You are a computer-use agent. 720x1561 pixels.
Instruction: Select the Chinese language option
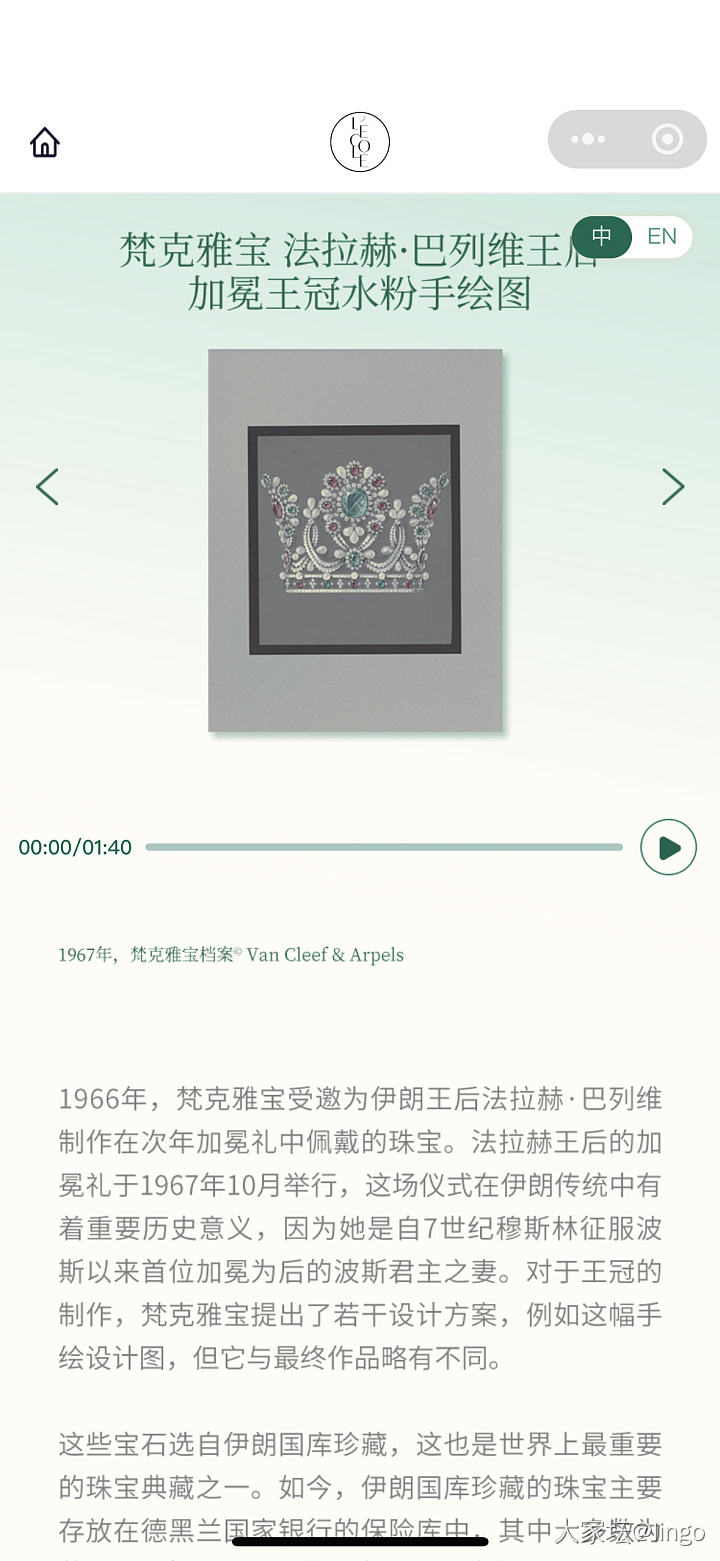coord(602,237)
